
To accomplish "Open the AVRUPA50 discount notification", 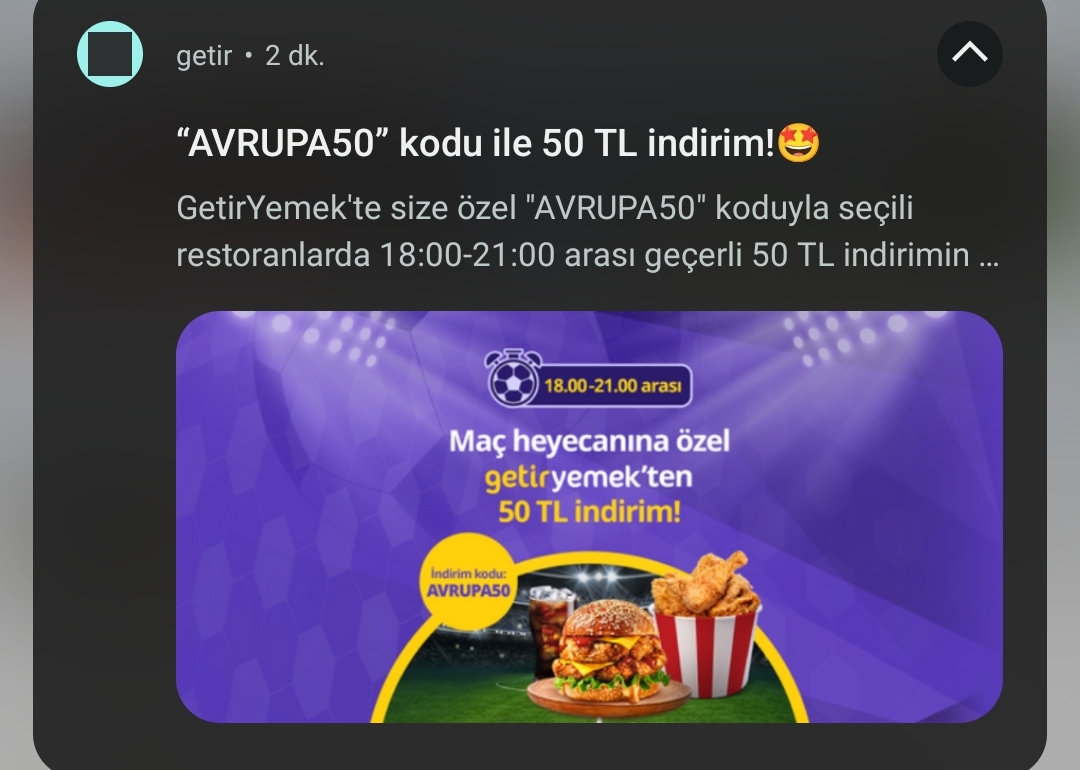I will (497, 146).
